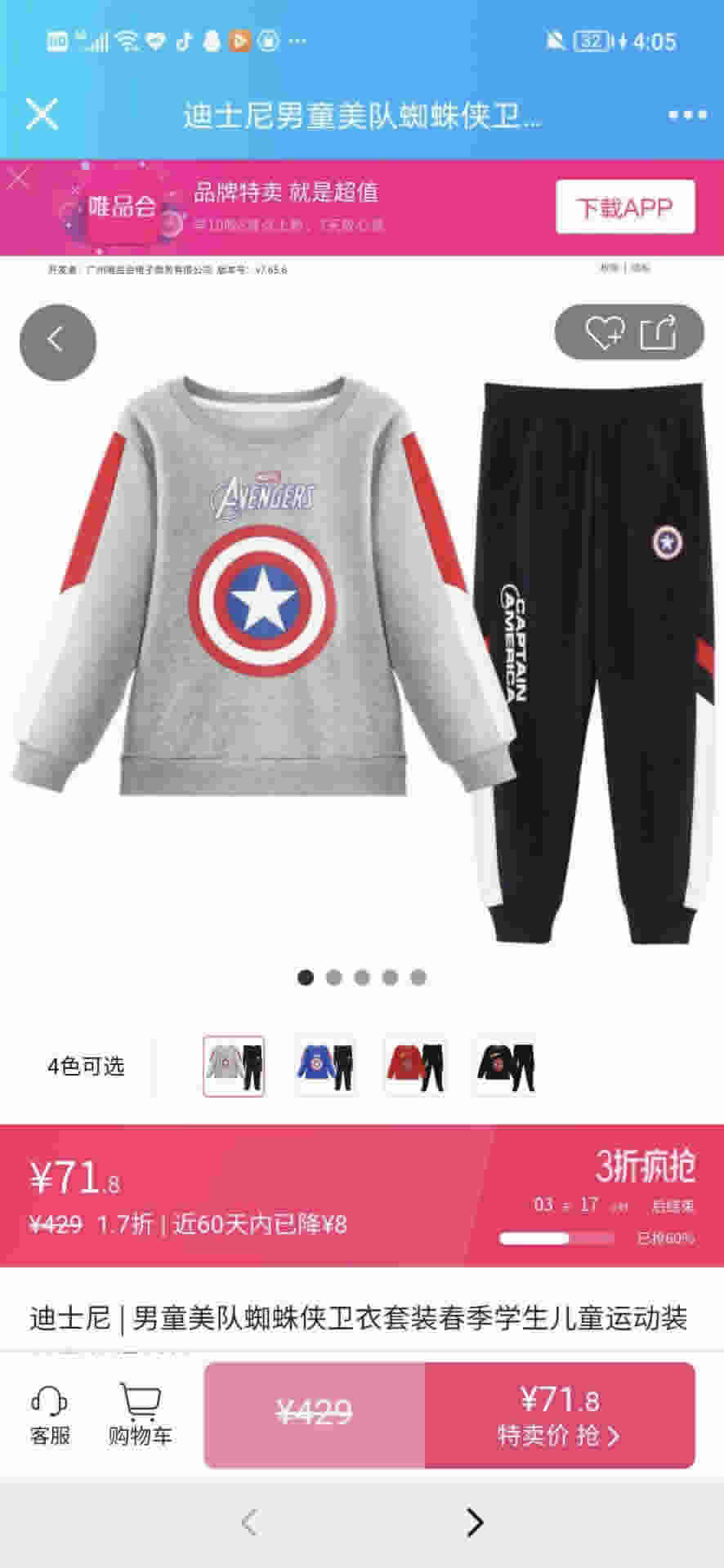Add product to favorites with heart icon
The width and height of the screenshot is (724, 1568).
coord(605,332)
